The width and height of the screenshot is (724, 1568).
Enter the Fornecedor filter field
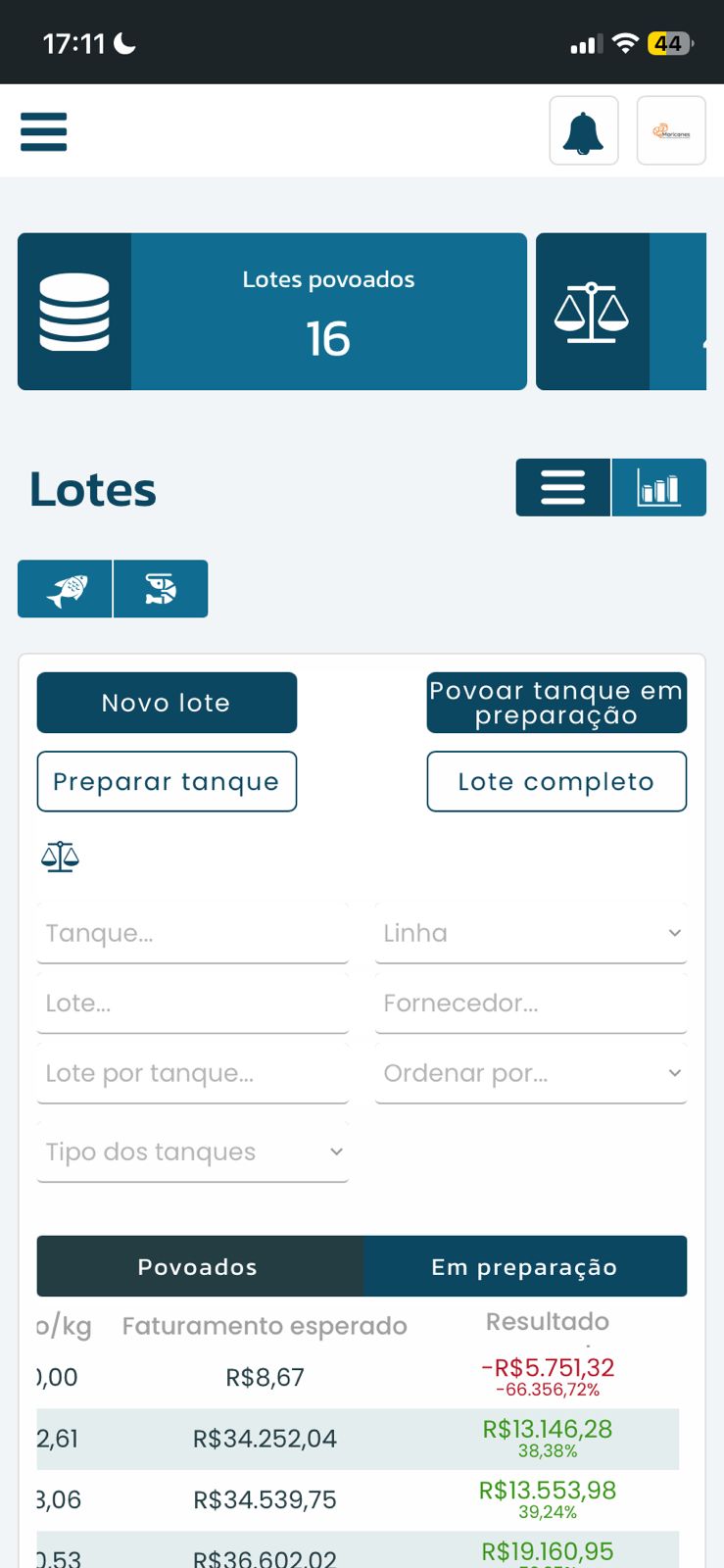[530, 1004]
